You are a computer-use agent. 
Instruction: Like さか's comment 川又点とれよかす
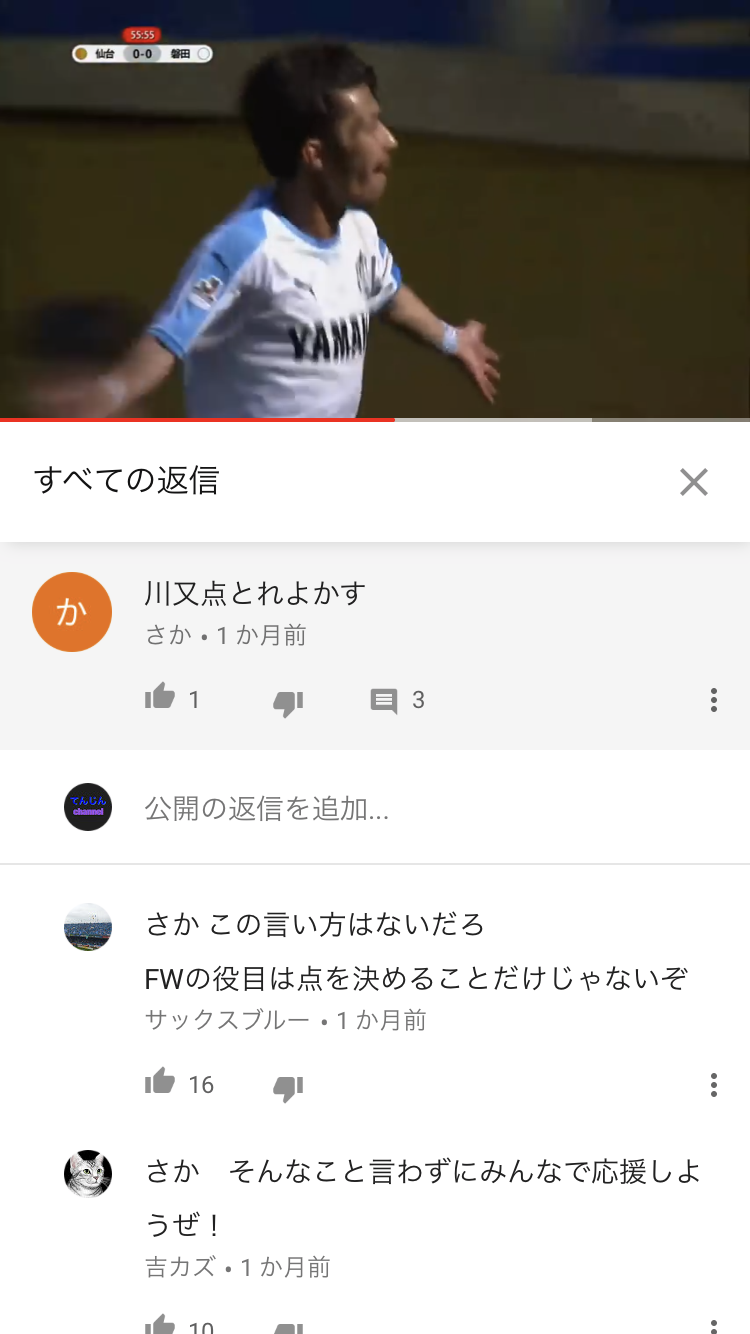click(160, 698)
